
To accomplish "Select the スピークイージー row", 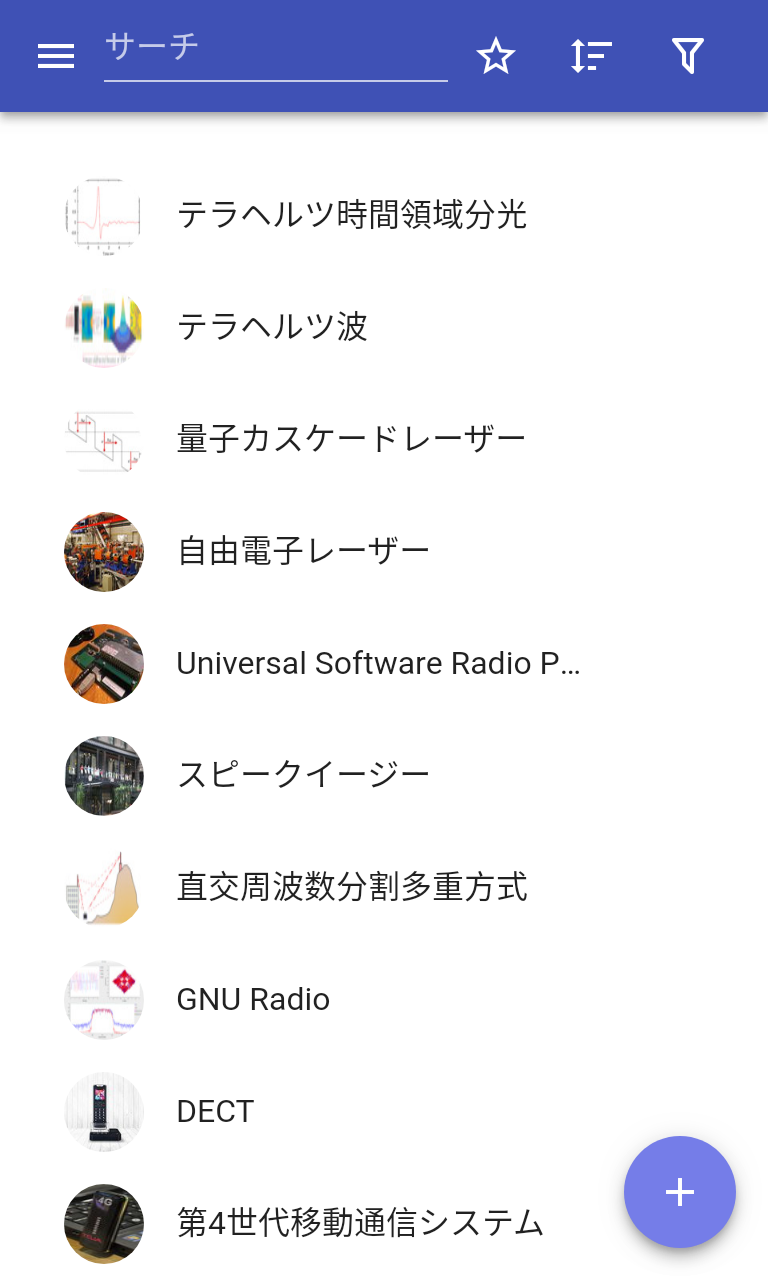I will pyautogui.click(x=384, y=775).
